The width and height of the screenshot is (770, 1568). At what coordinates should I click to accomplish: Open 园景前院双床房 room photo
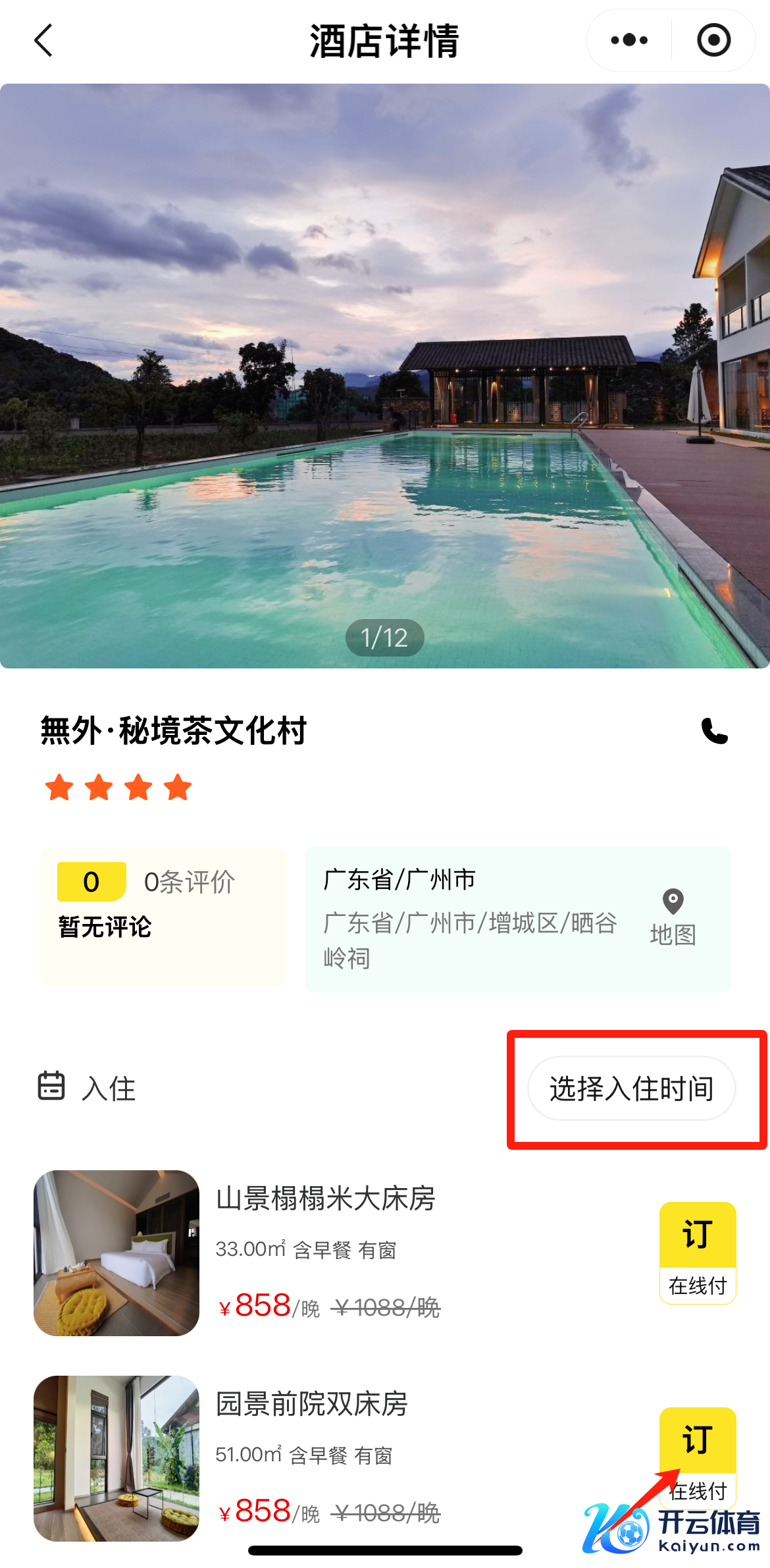[x=116, y=1457]
